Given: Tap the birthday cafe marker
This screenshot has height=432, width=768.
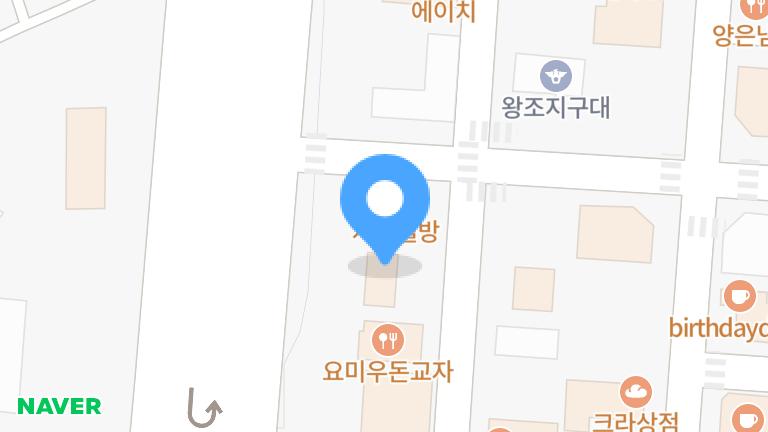Looking at the screenshot, I should [740, 296].
